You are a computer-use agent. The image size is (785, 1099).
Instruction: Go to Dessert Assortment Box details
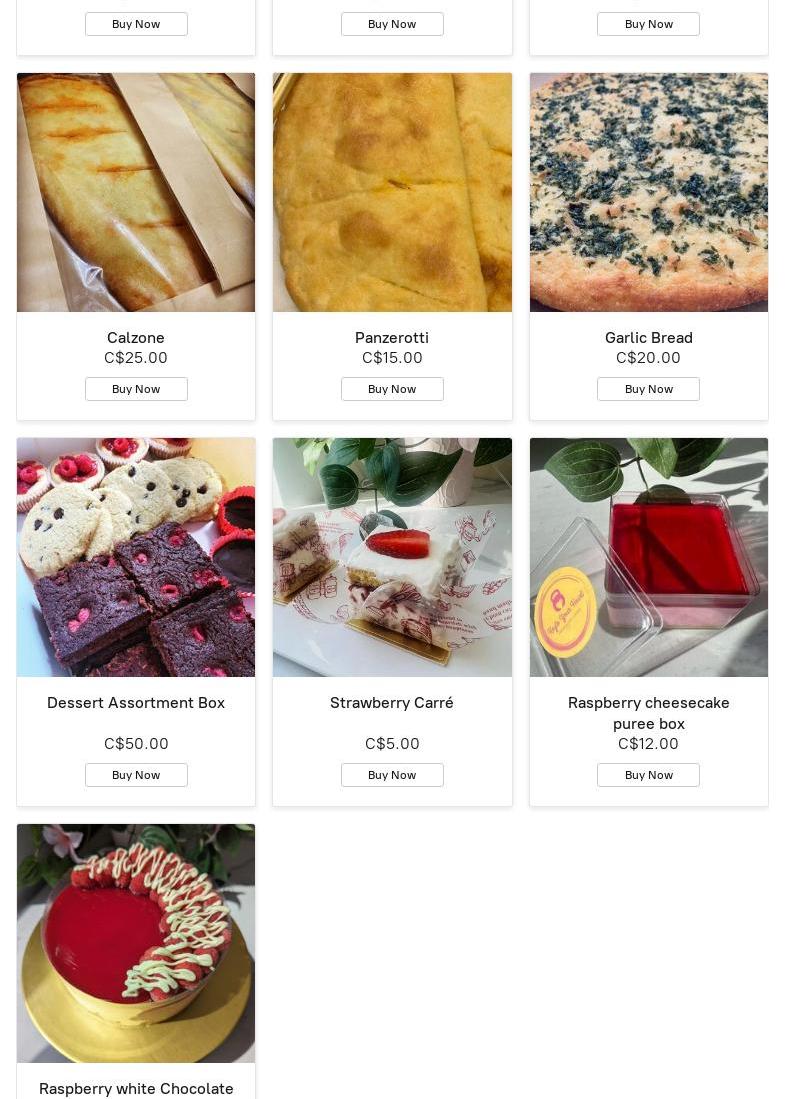coord(136,703)
